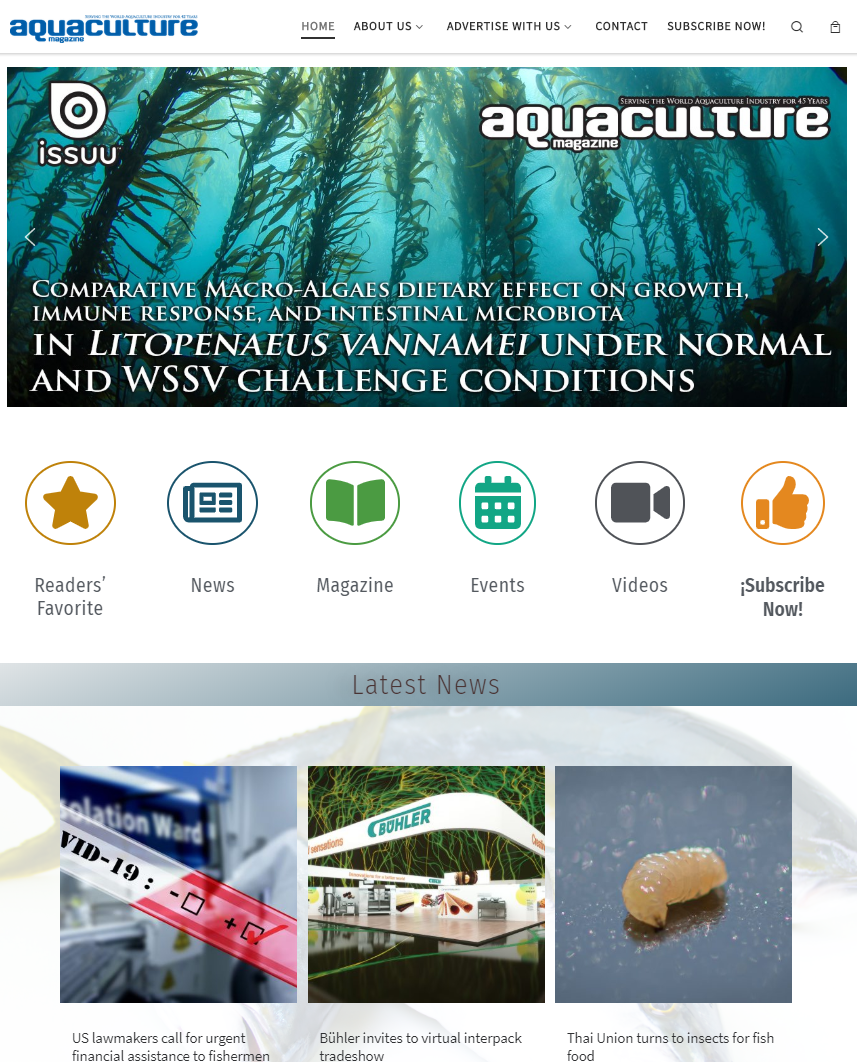Image resolution: width=857 pixels, height=1062 pixels.
Task: Open the Events calendar icon
Action: (x=497, y=503)
